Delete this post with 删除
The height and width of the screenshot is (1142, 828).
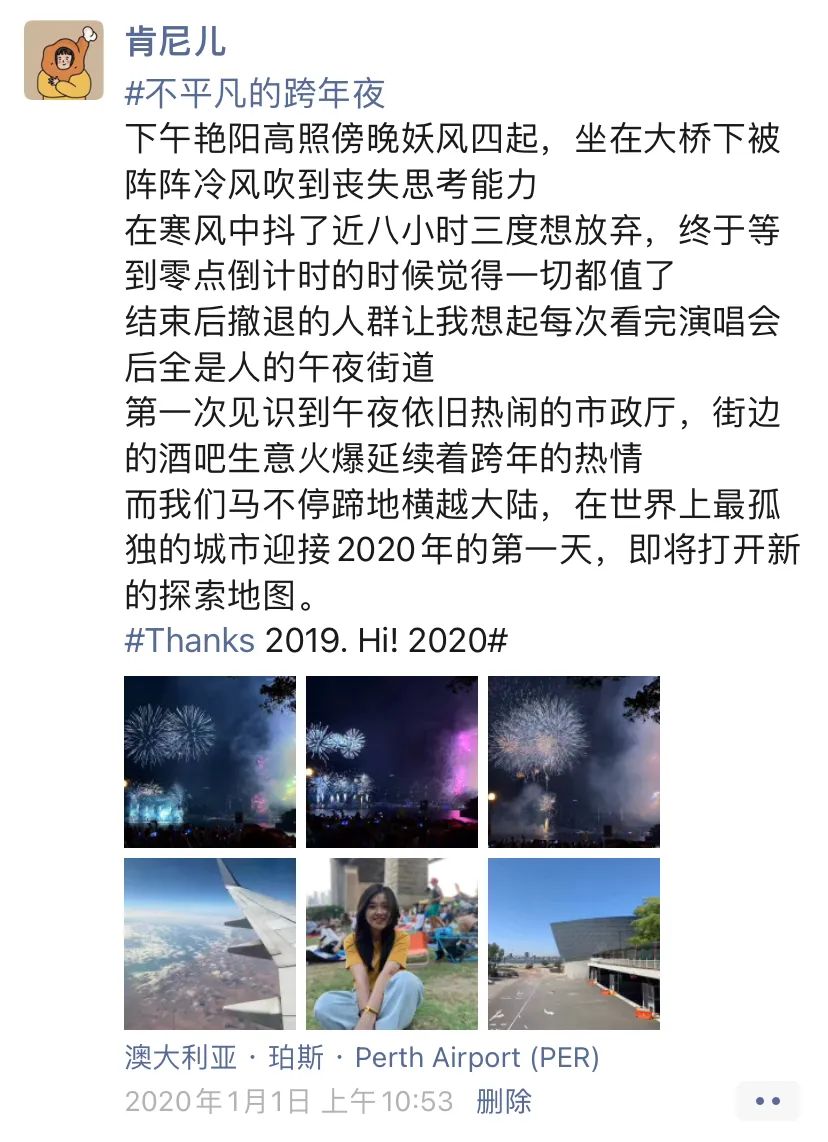point(503,1102)
